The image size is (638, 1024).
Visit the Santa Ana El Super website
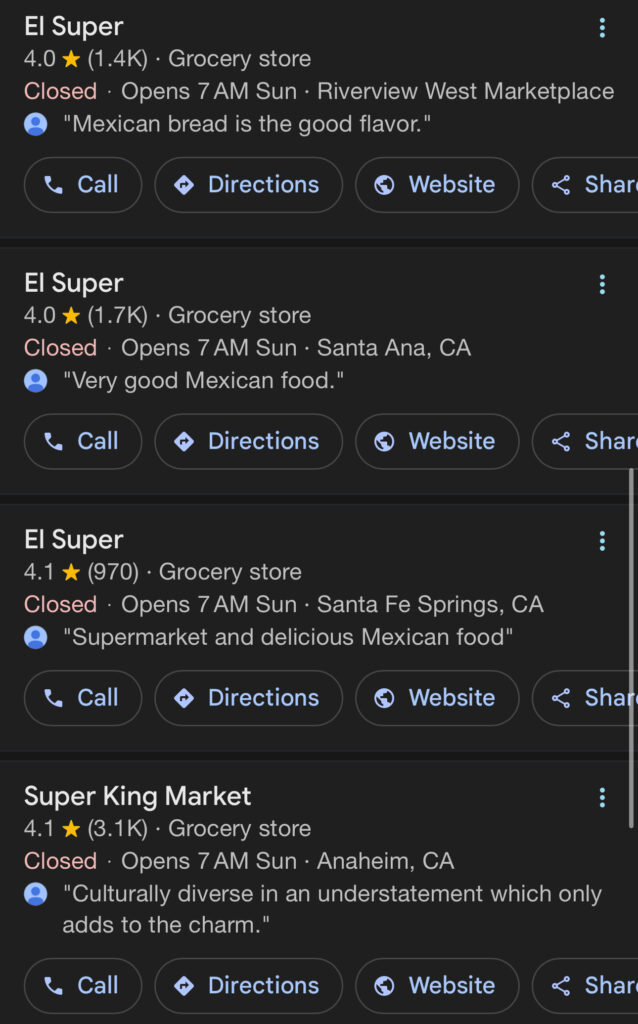point(437,441)
